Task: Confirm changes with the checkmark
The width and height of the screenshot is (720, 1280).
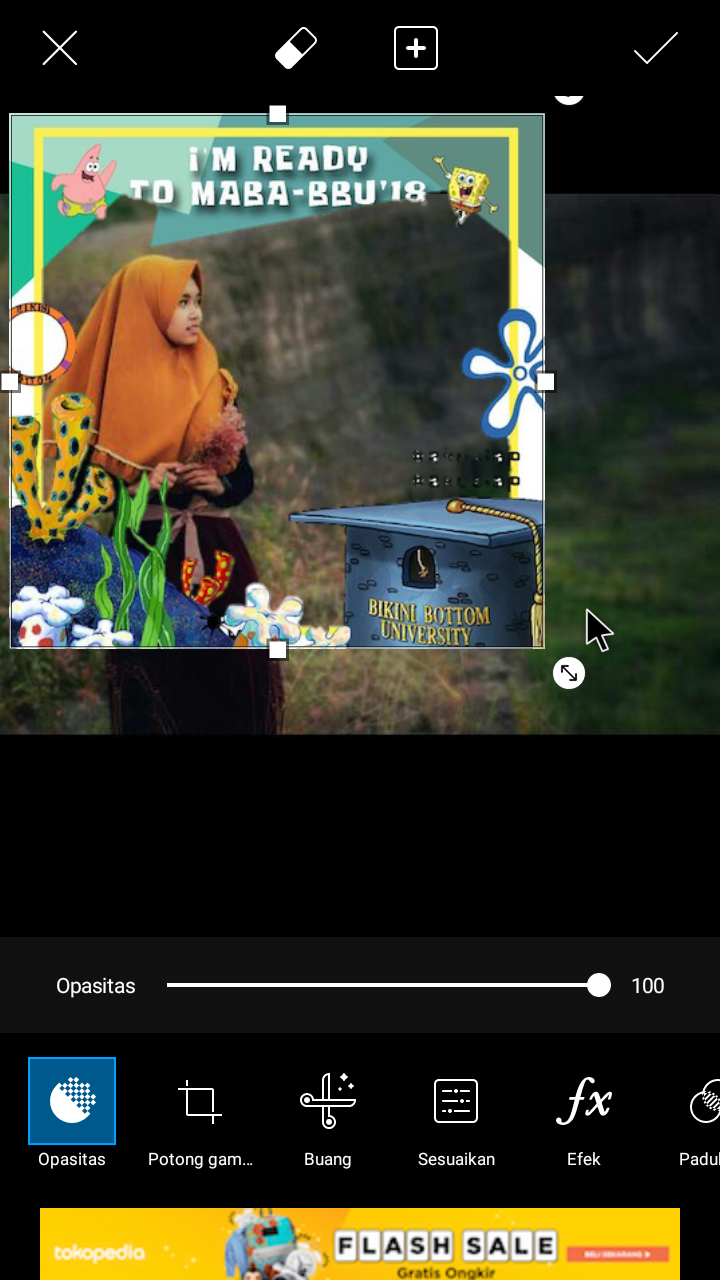Action: pos(656,48)
